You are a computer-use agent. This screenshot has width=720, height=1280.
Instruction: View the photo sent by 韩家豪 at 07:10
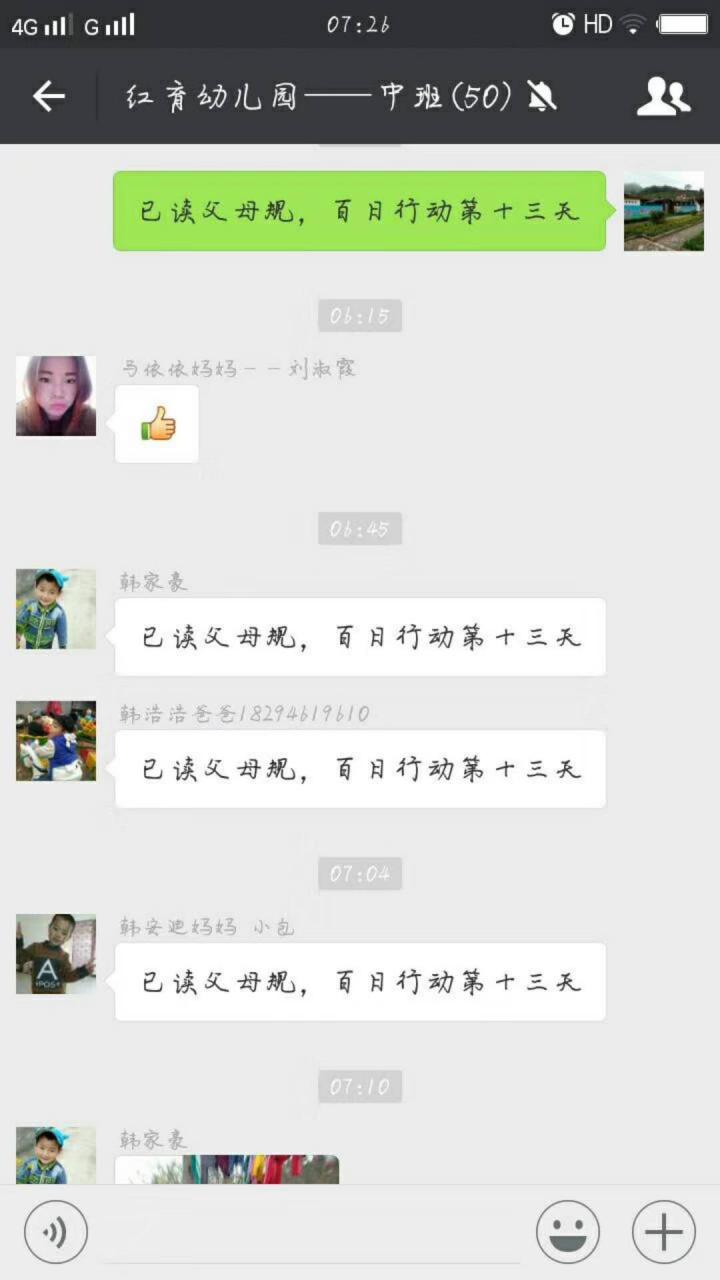click(227, 1169)
